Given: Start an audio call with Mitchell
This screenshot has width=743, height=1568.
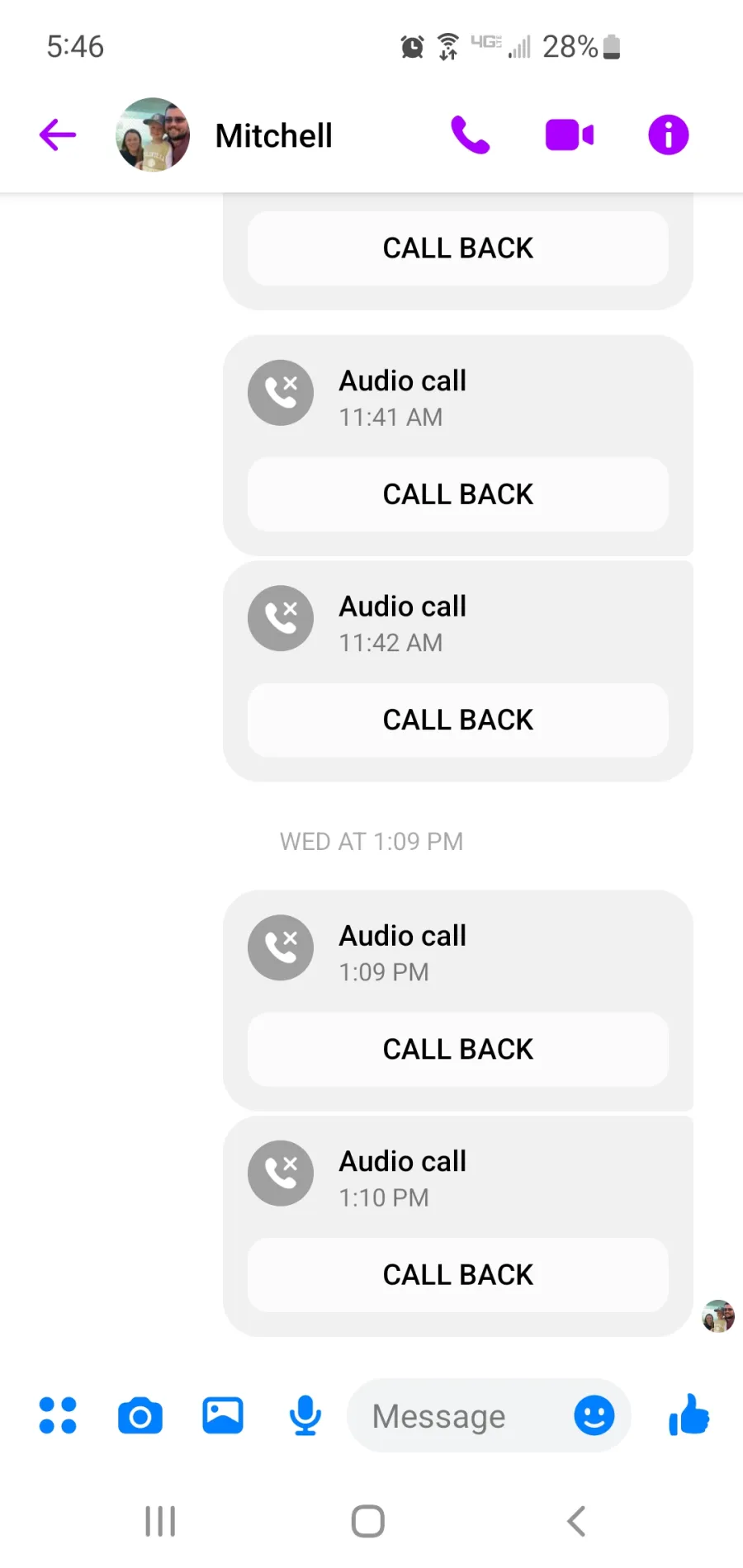Looking at the screenshot, I should [471, 135].
